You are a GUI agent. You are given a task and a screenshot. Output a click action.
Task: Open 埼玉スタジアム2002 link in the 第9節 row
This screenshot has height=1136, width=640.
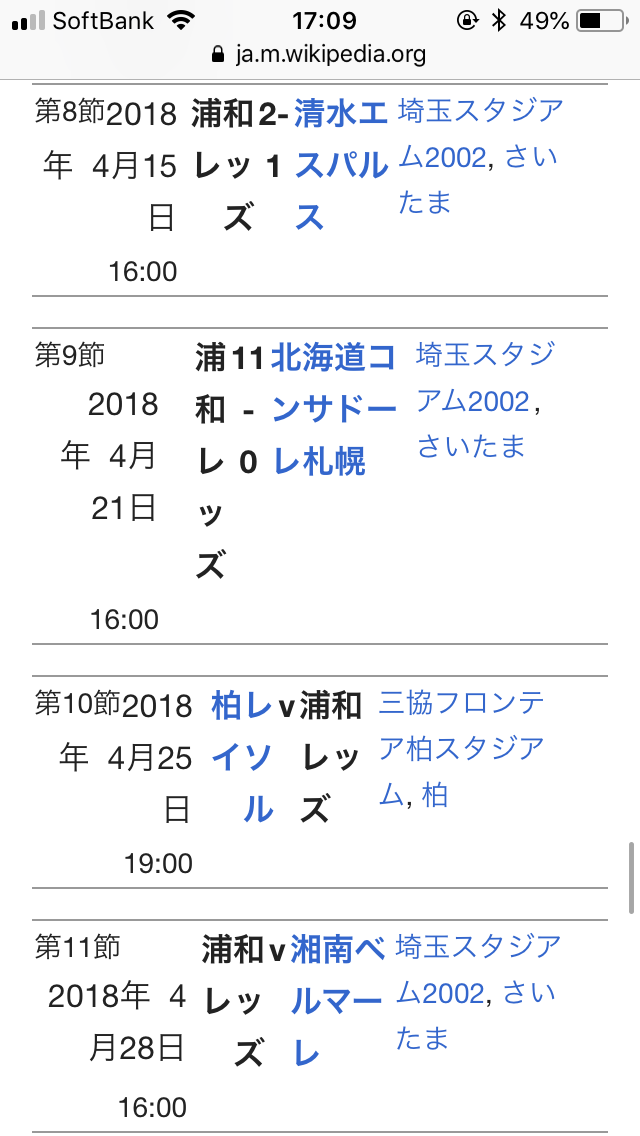tap(485, 377)
